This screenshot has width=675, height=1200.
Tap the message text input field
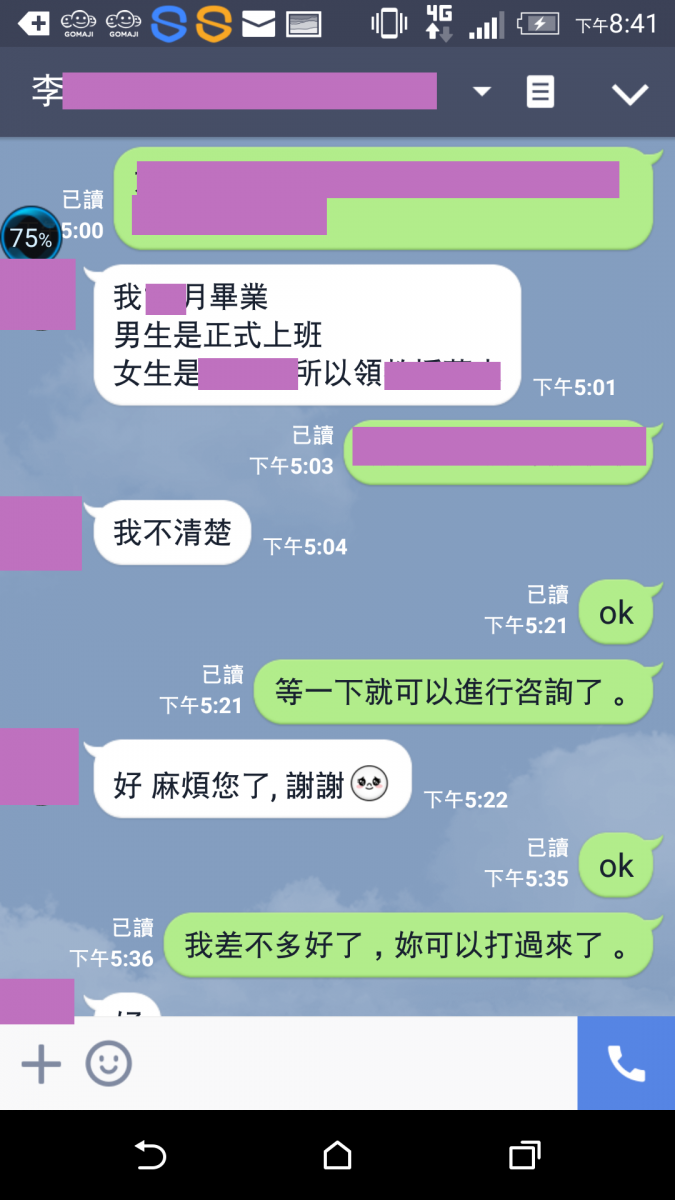(x=350, y=1064)
